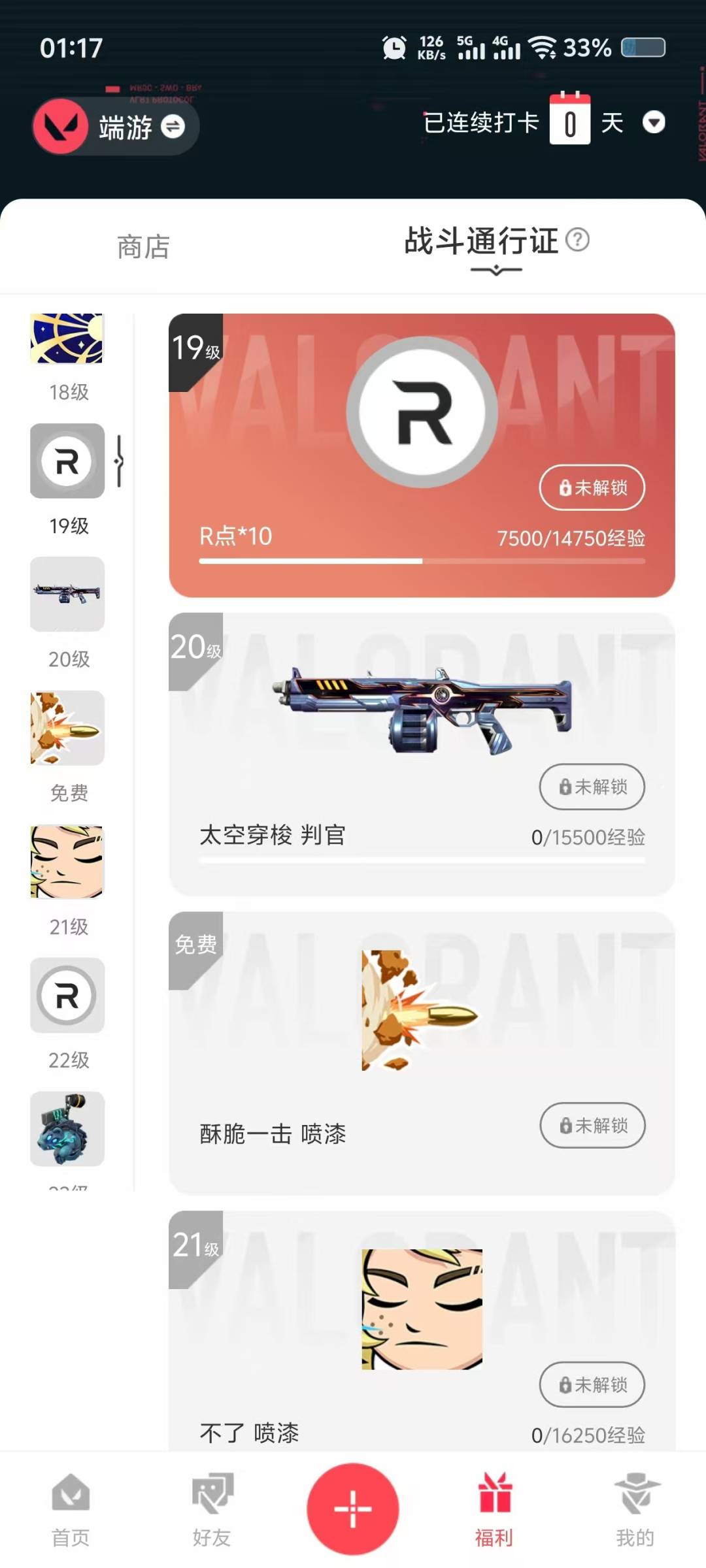Open the battle pass help question icon
Viewport: 706px width, 1568px height.
pyautogui.click(x=577, y=240)
